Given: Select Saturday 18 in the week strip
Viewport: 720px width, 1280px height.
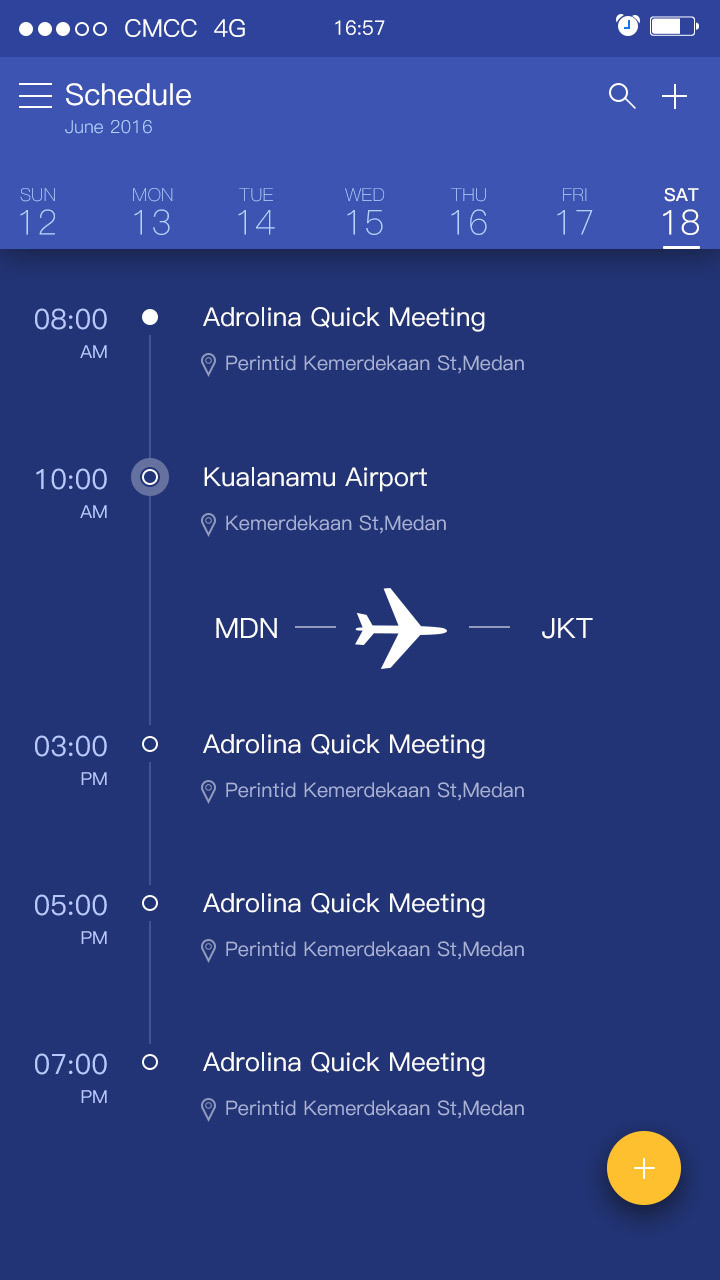Looking at the screenshot, I should 681,212.
